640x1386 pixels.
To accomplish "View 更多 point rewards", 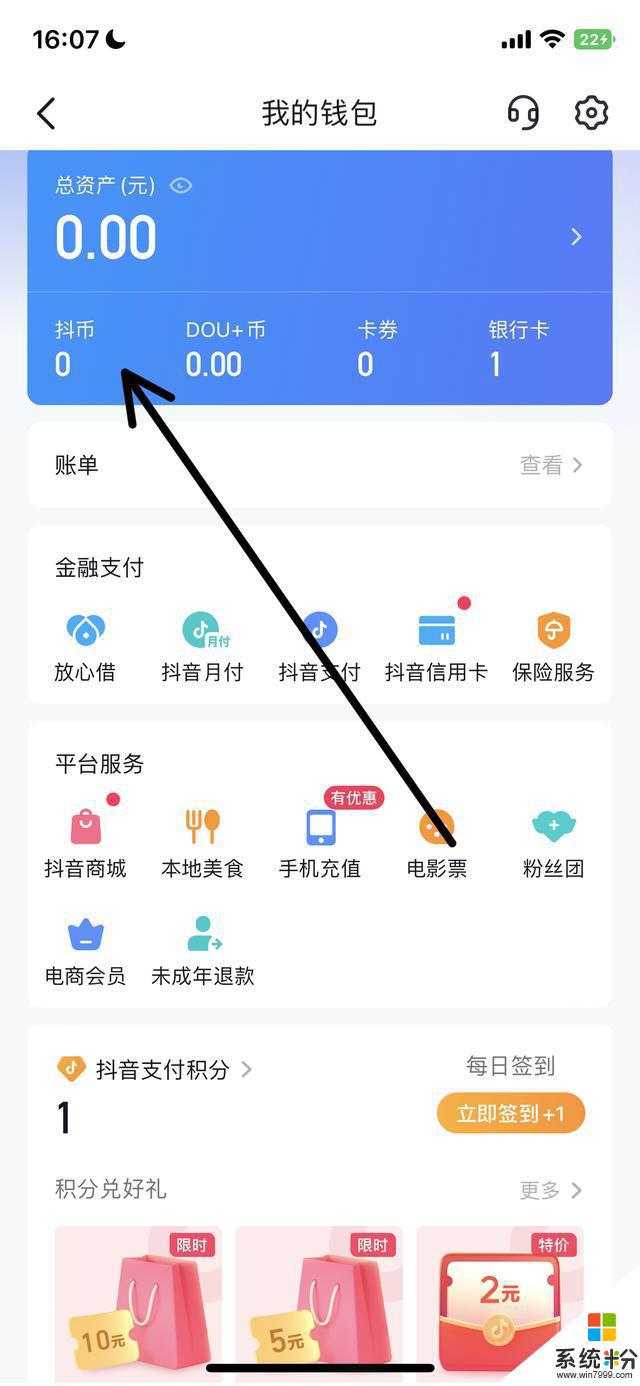I will coord(550,1190).
